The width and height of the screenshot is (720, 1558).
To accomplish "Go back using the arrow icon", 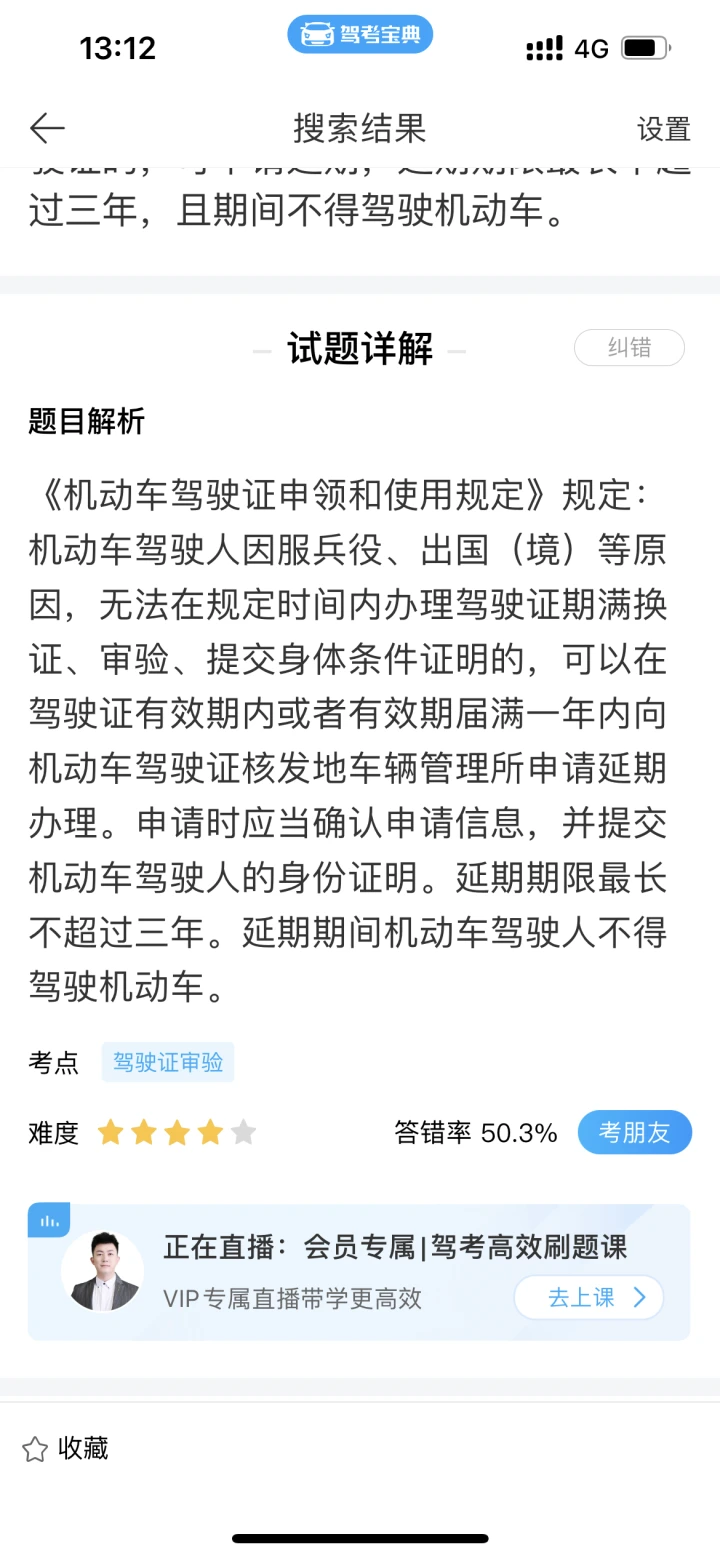I will pyautogui.click(x=47, y=128).
